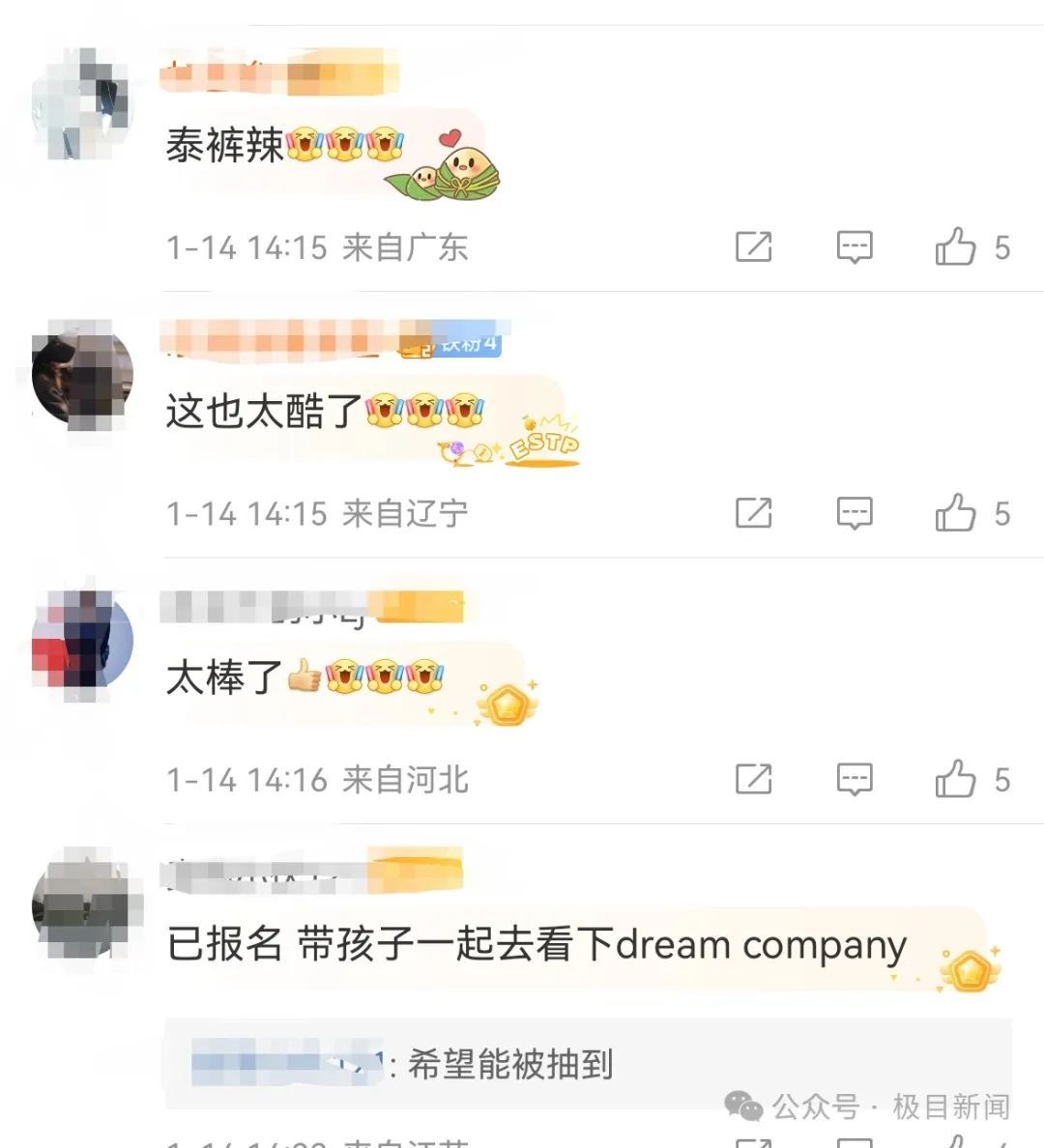Image resolution: width=1044 pixels, height=1148 pixels.
Task: Give a thumbs up to "太棒了"
Action: (955, 779)
